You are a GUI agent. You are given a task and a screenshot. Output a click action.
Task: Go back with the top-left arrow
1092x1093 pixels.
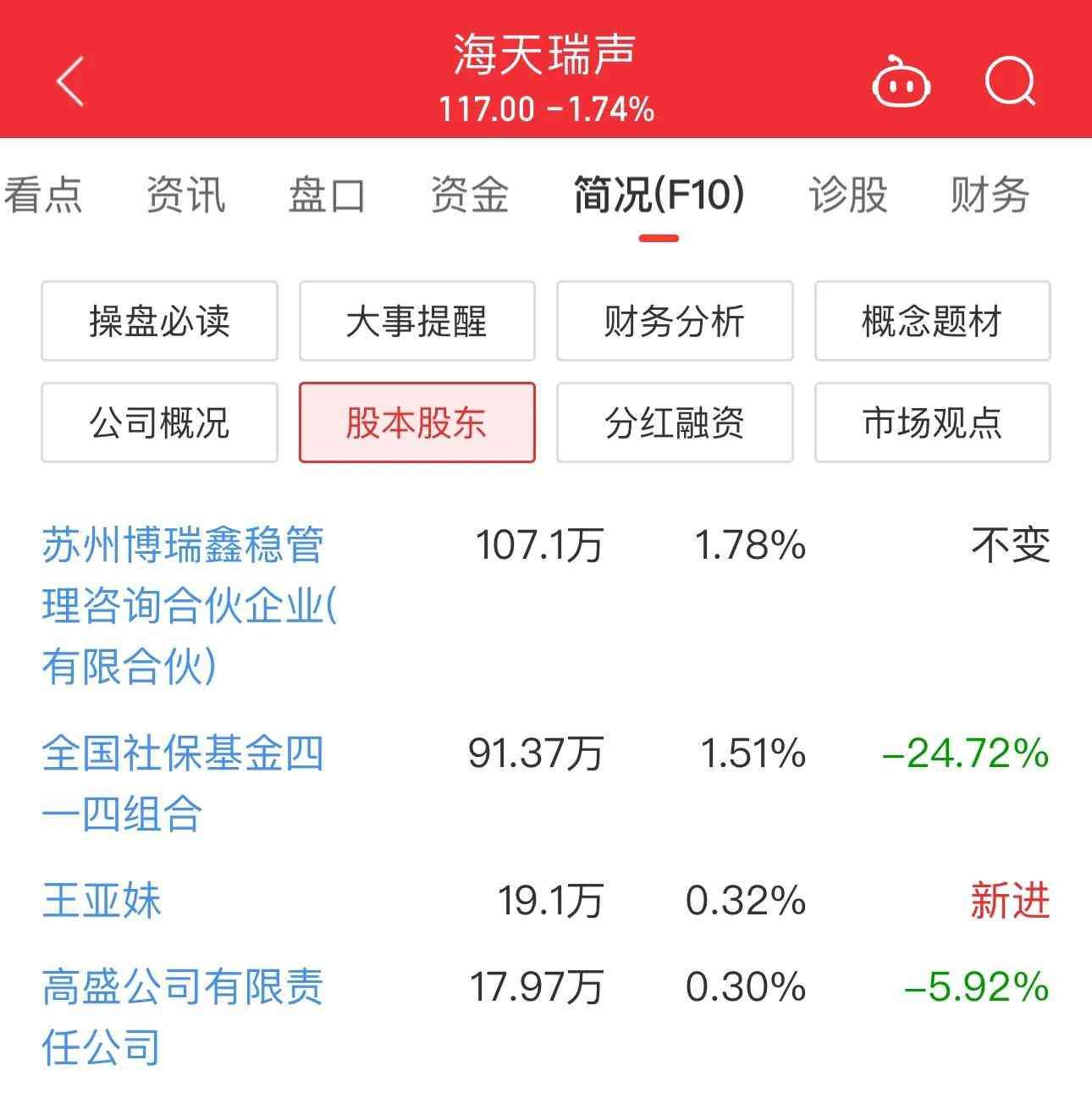[71, 82]
